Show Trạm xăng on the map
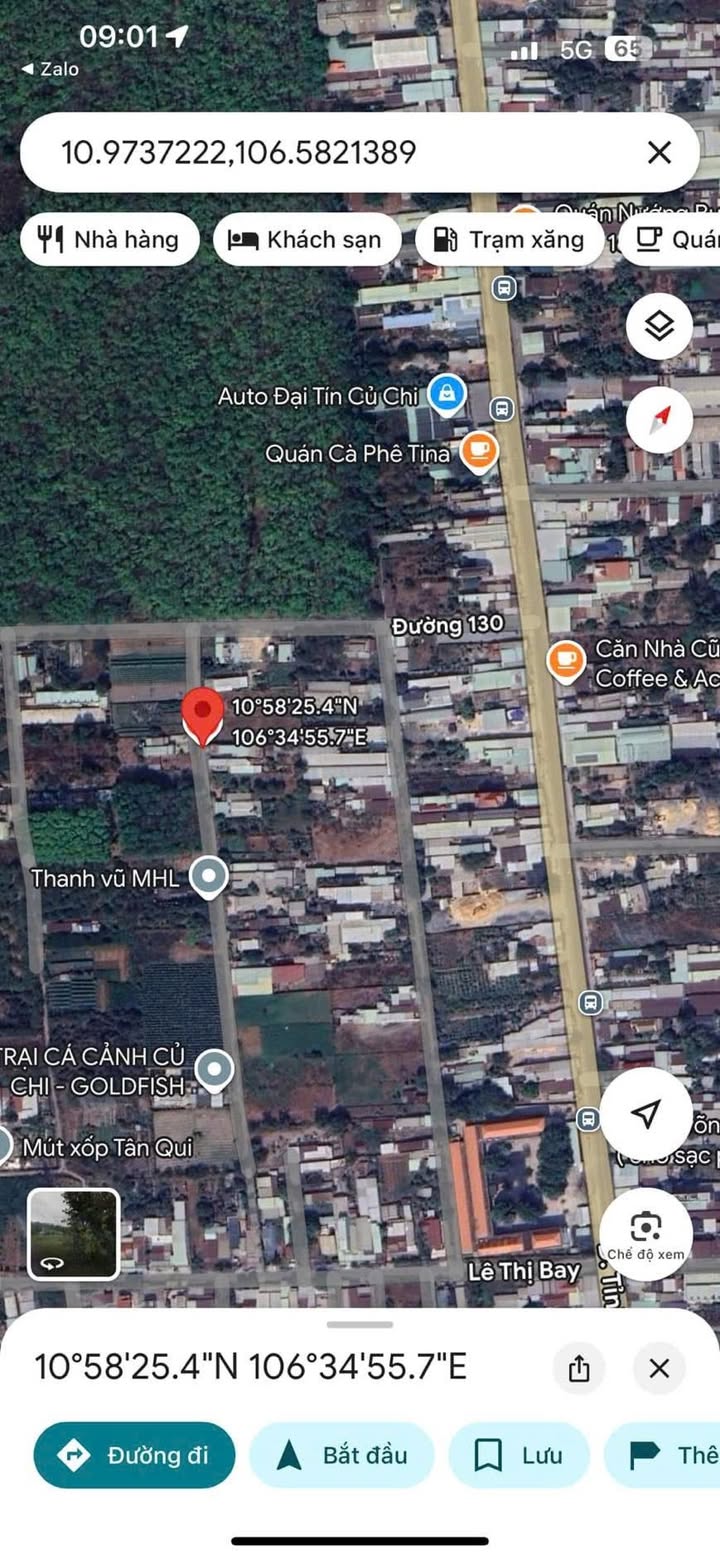Viewport: 720px width, 1559px height. 510,239
